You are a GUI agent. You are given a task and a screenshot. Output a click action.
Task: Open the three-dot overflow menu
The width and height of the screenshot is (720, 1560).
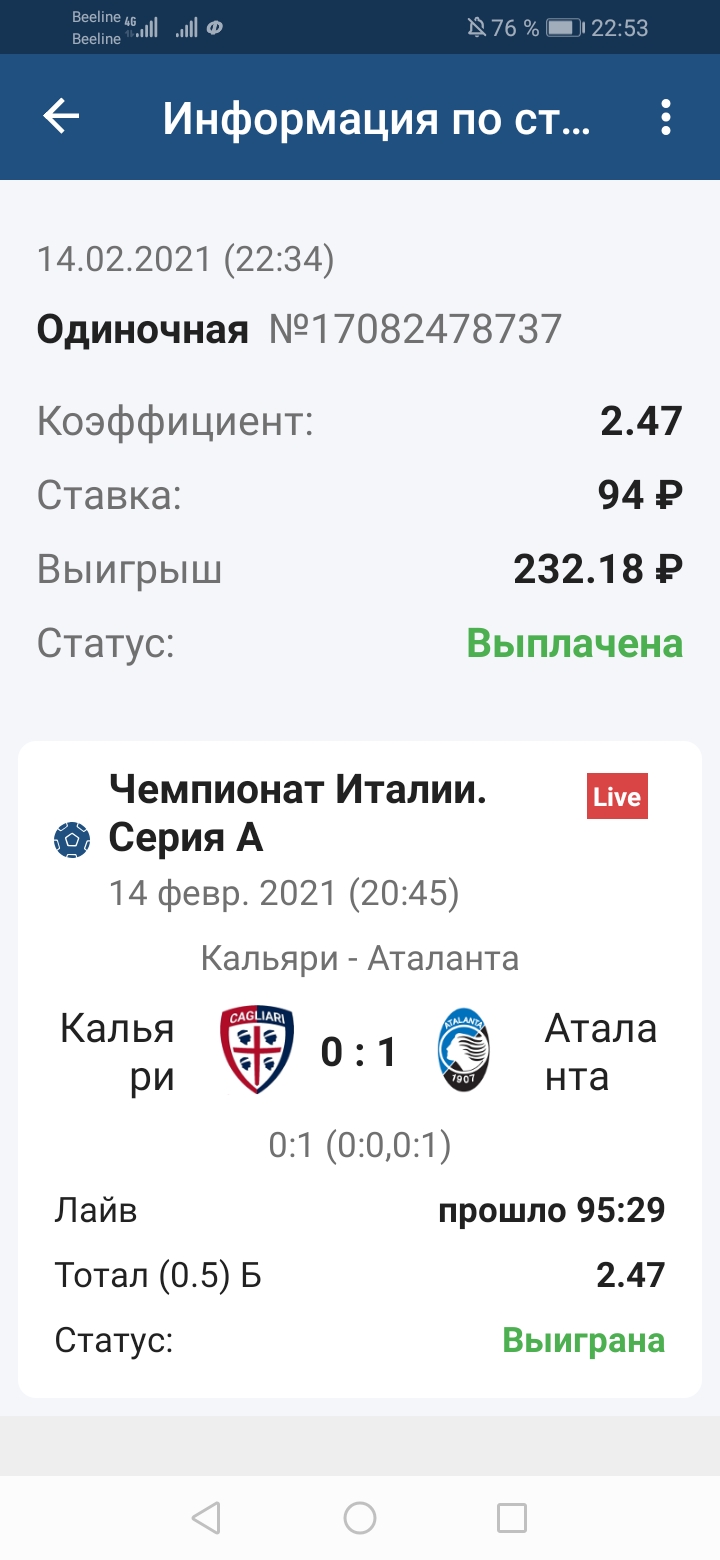(x=666, y=118)
